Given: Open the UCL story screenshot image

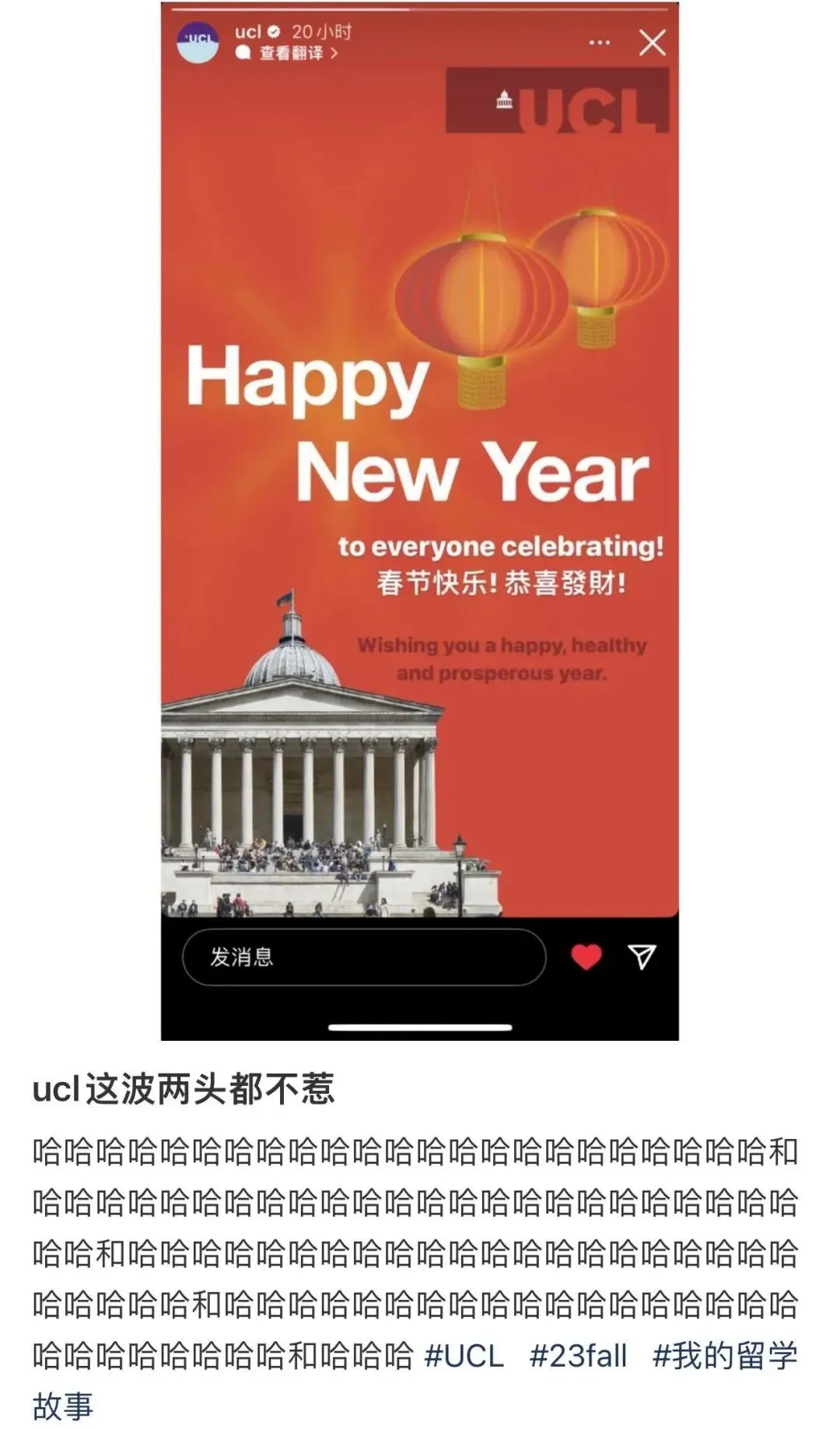Looking at the screenshot, I should pyautogui.click(x=420, y=521).
